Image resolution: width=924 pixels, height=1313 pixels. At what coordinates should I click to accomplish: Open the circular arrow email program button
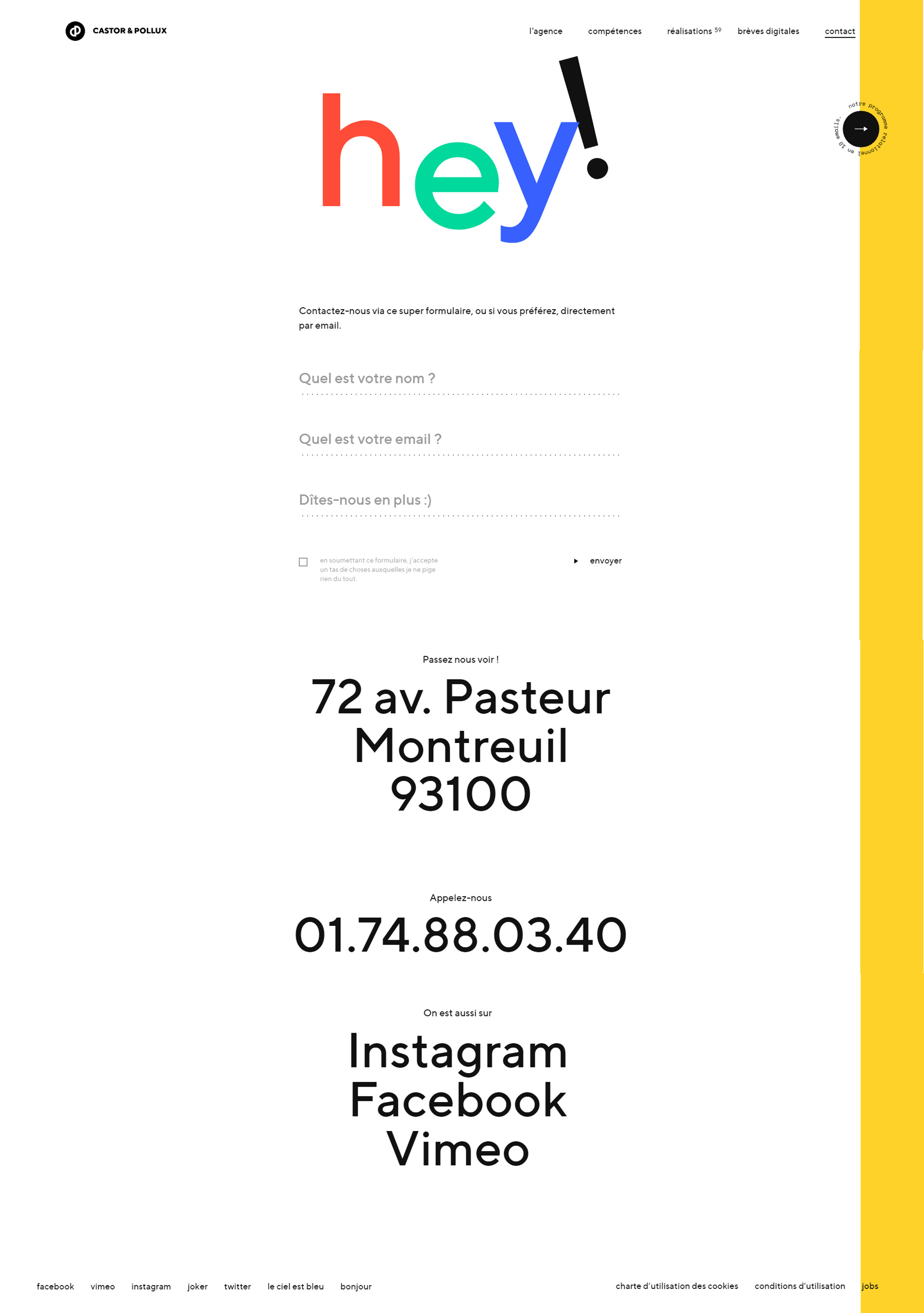pyautogui.click(x=860, y=129)
